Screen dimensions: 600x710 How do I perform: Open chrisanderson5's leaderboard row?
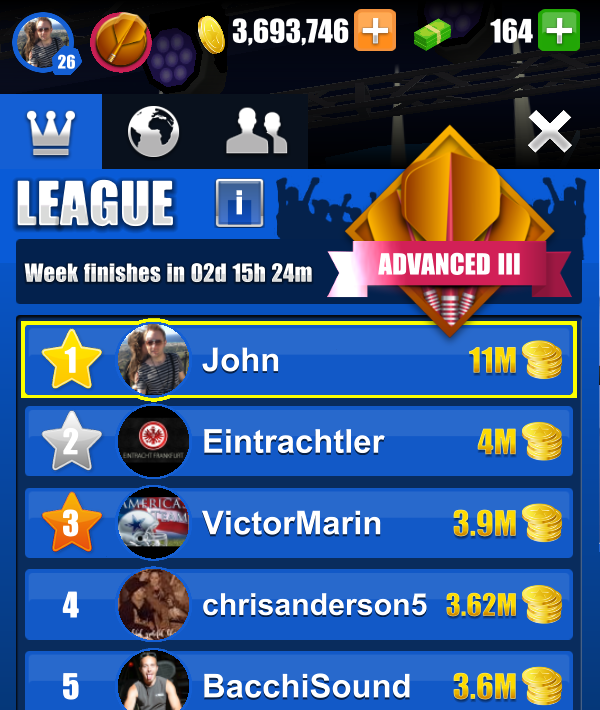[298, 605]
